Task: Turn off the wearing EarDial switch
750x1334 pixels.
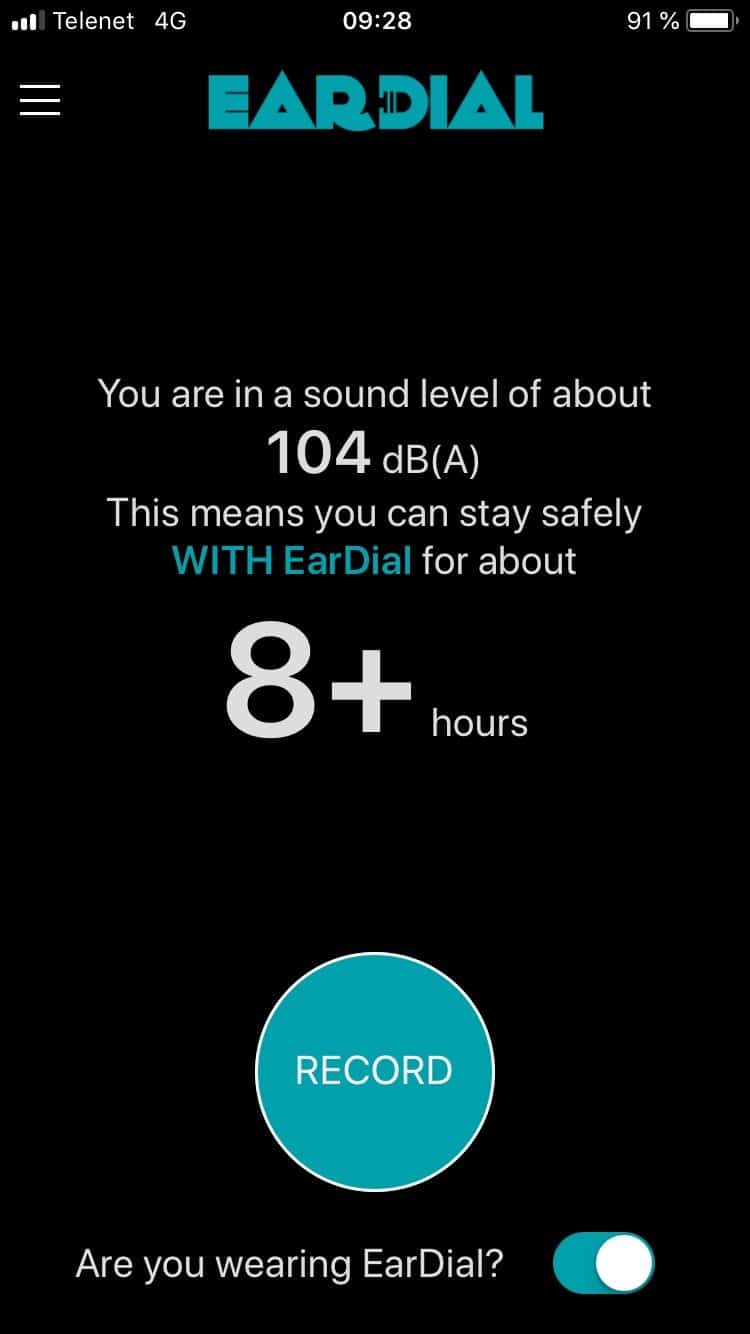Action: [x=603, y=1263]
